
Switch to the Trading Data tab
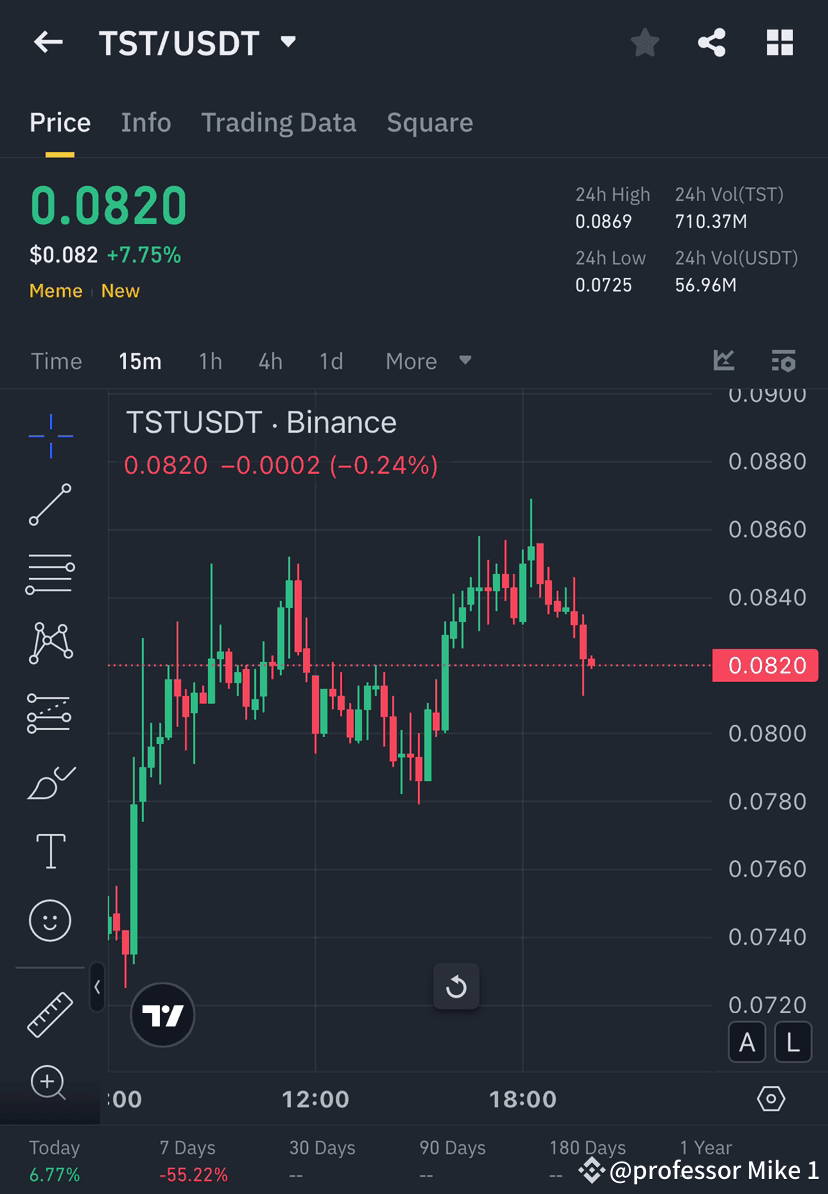coord(279,122)
